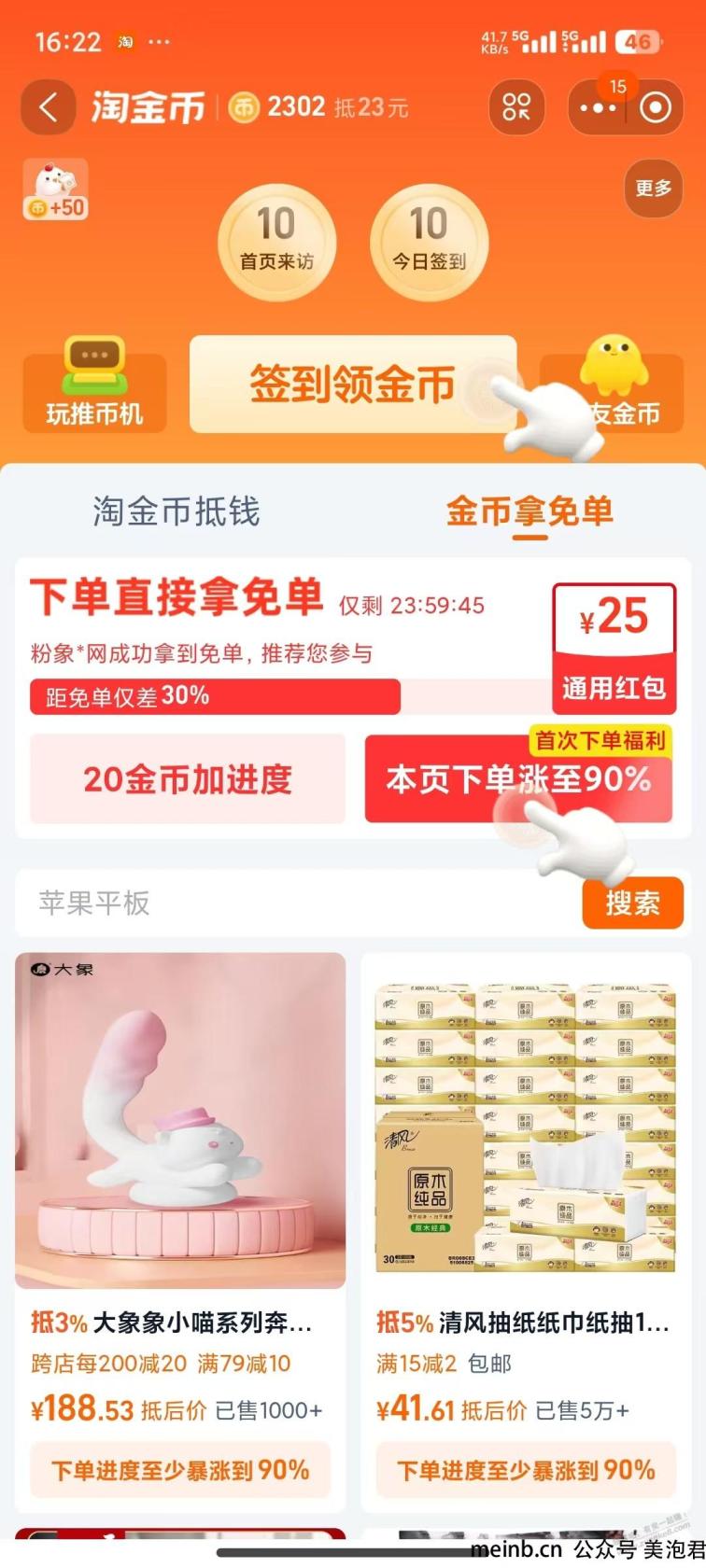Tap the 更多 button

pyautogui.click(x=653, y=189)
